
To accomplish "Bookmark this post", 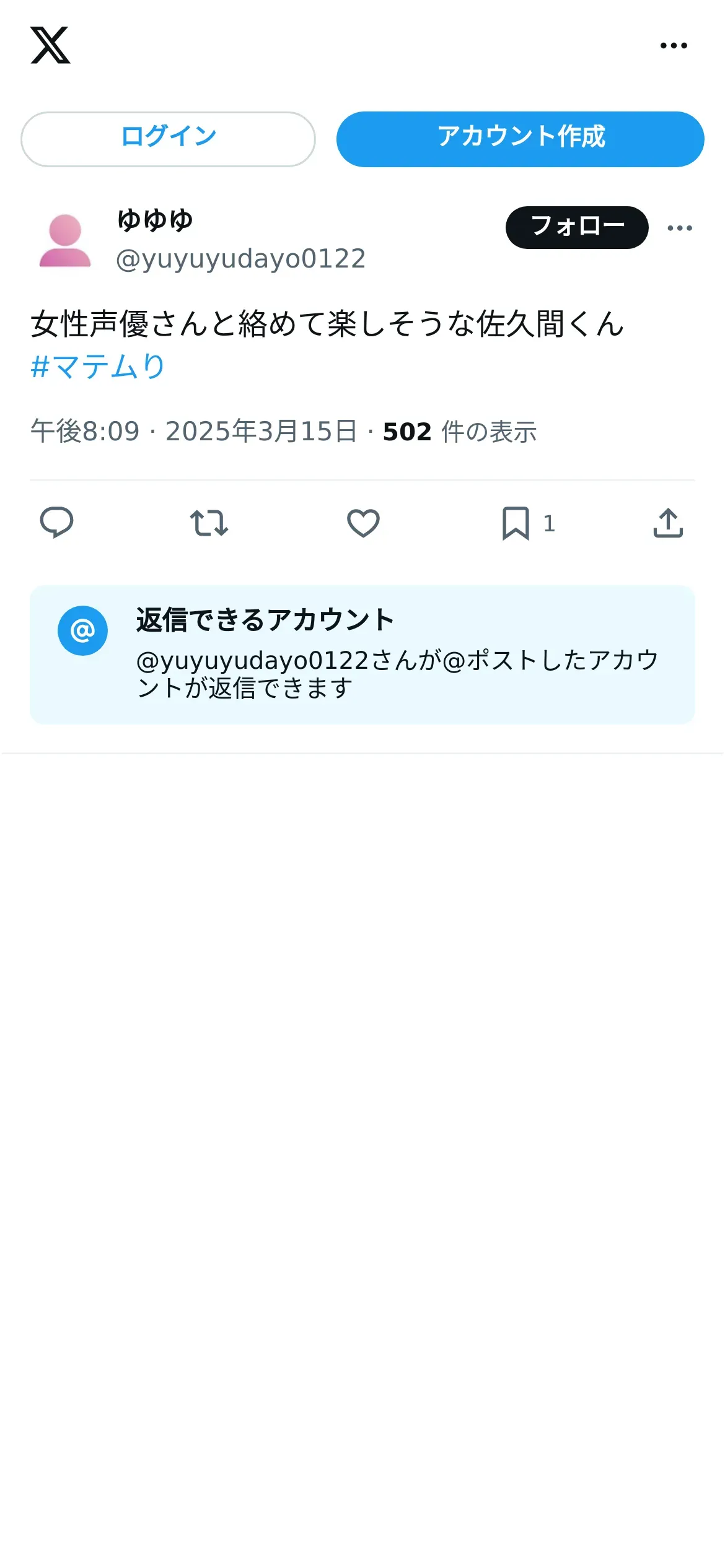I will (516, 523).
